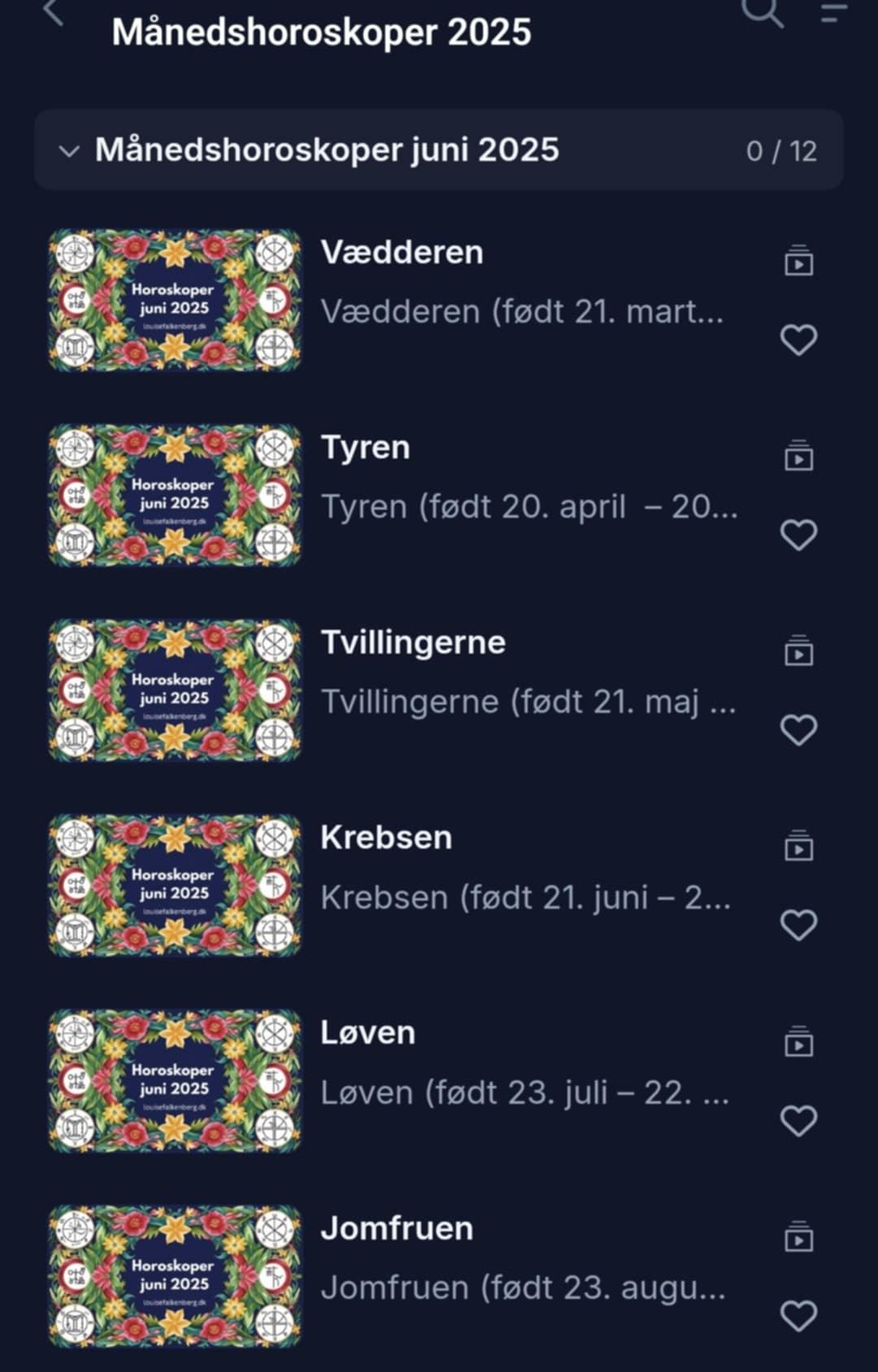Image resolution: width=878 pixels, height=1372 pixels.
Task: Heart the Krebsen episode
Action: [798, 925]
